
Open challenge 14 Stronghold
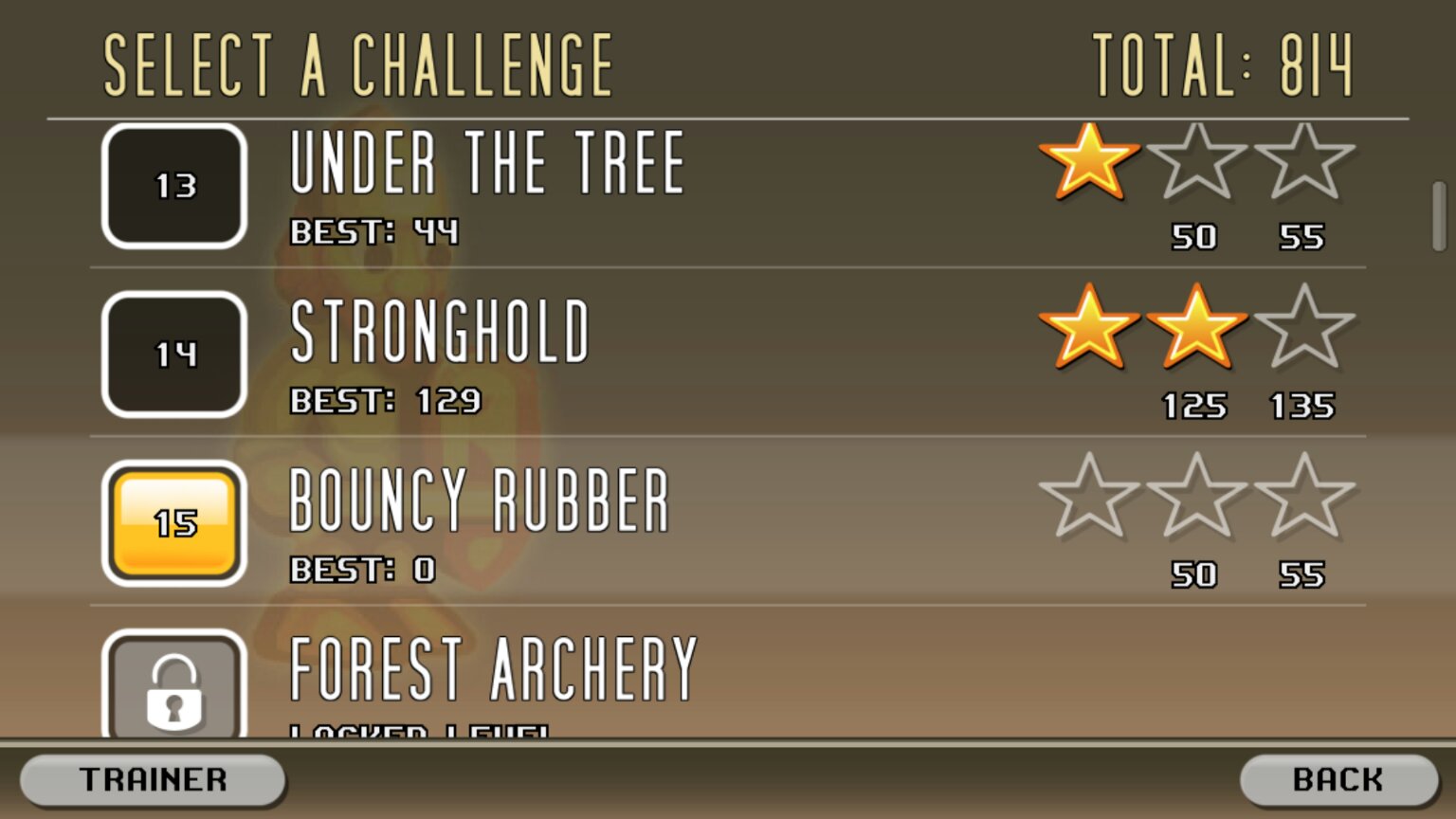tap(174, 355)
